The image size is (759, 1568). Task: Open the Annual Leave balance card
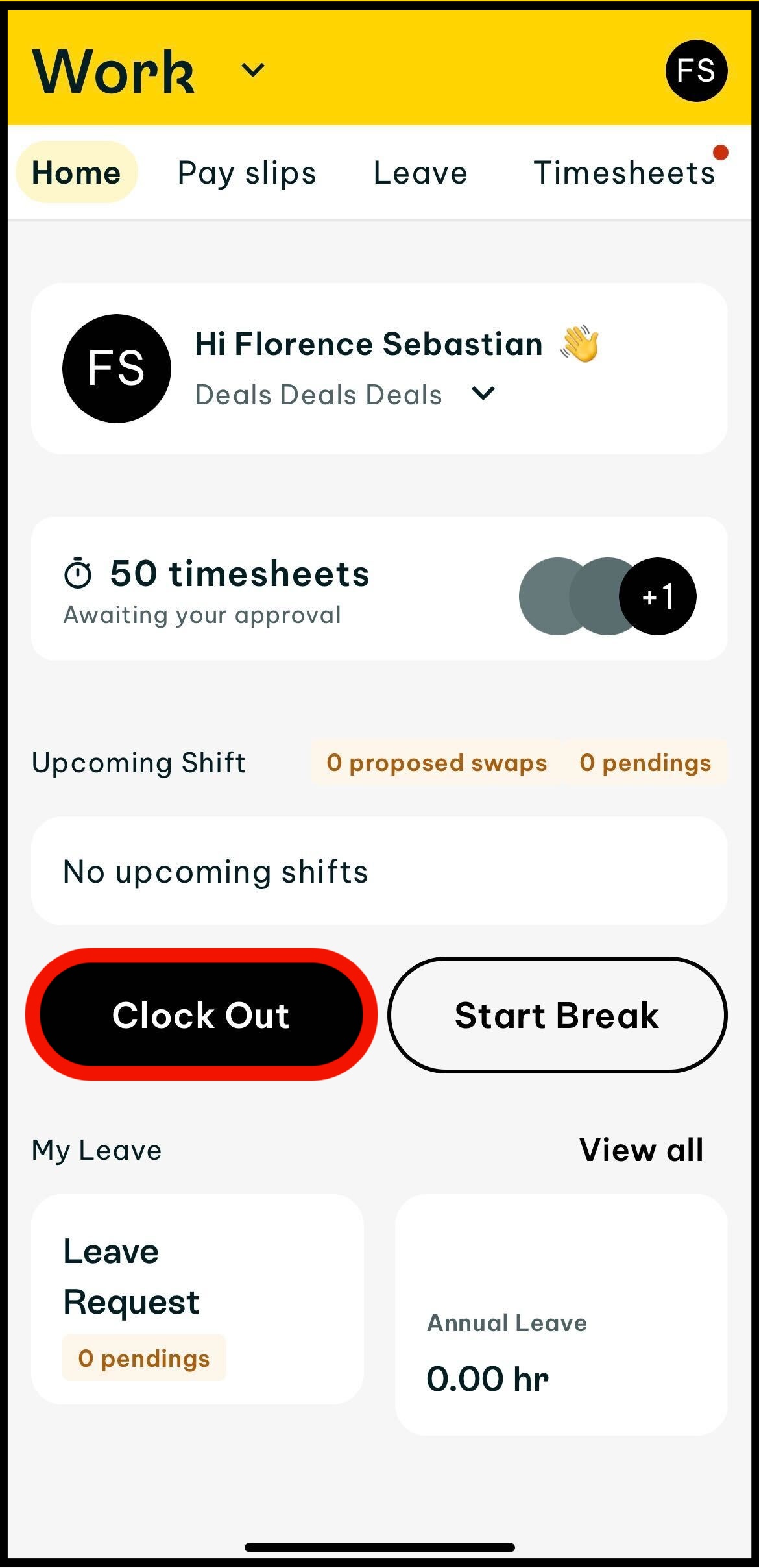tap(560, 1314)
